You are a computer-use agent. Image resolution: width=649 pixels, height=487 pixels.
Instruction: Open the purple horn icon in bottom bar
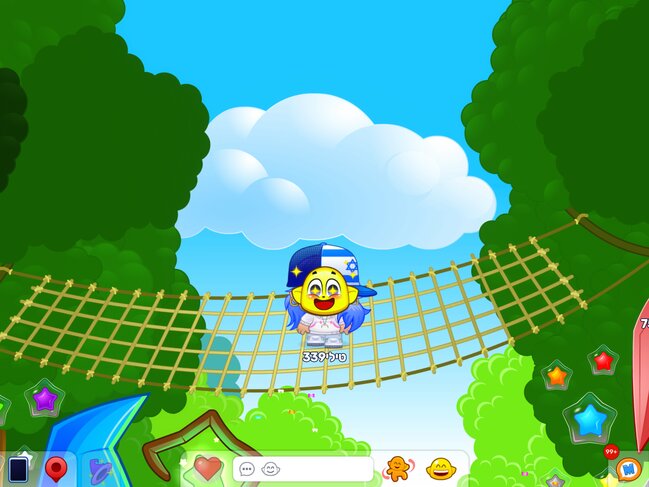click(x=100, y=469)
